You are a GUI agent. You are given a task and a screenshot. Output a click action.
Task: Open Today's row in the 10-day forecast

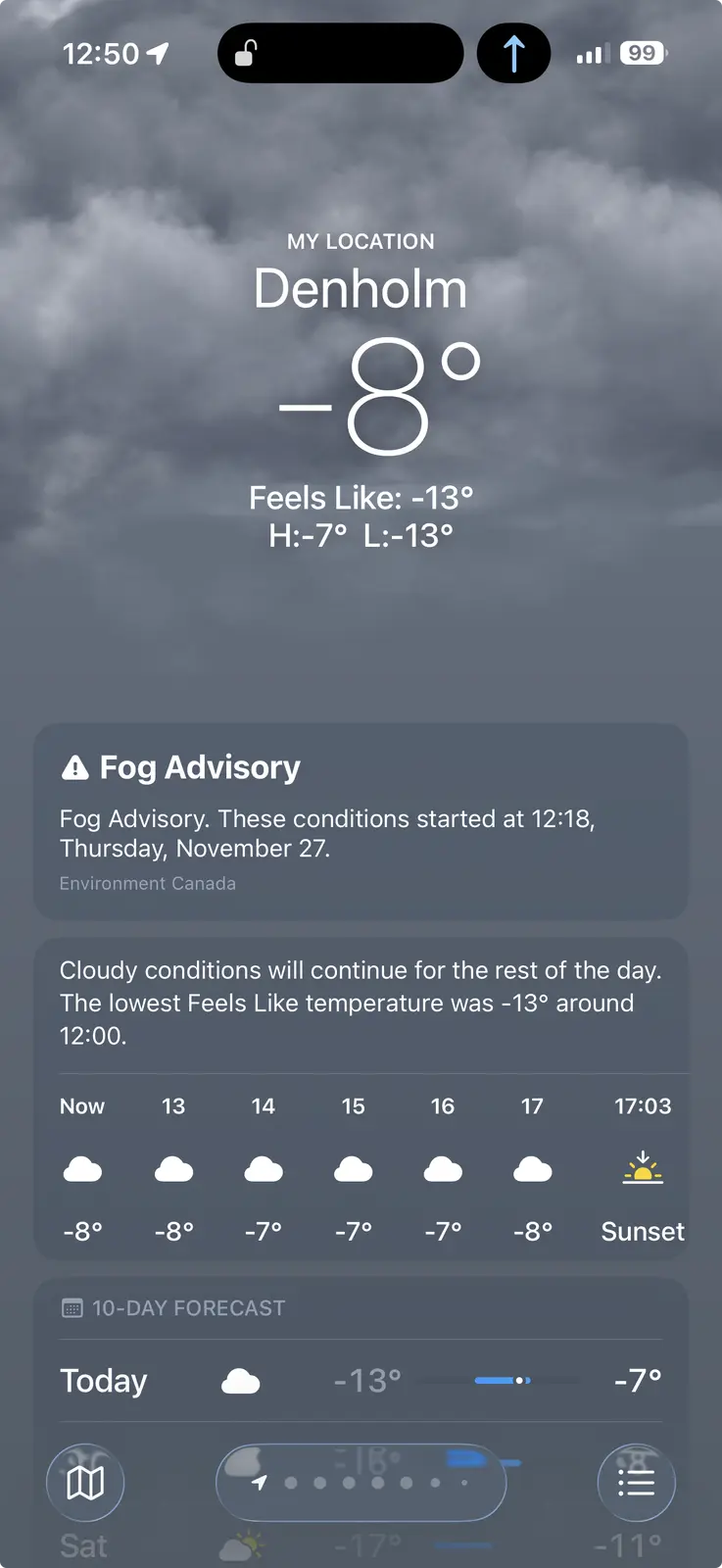click(x=361, y=1380)
